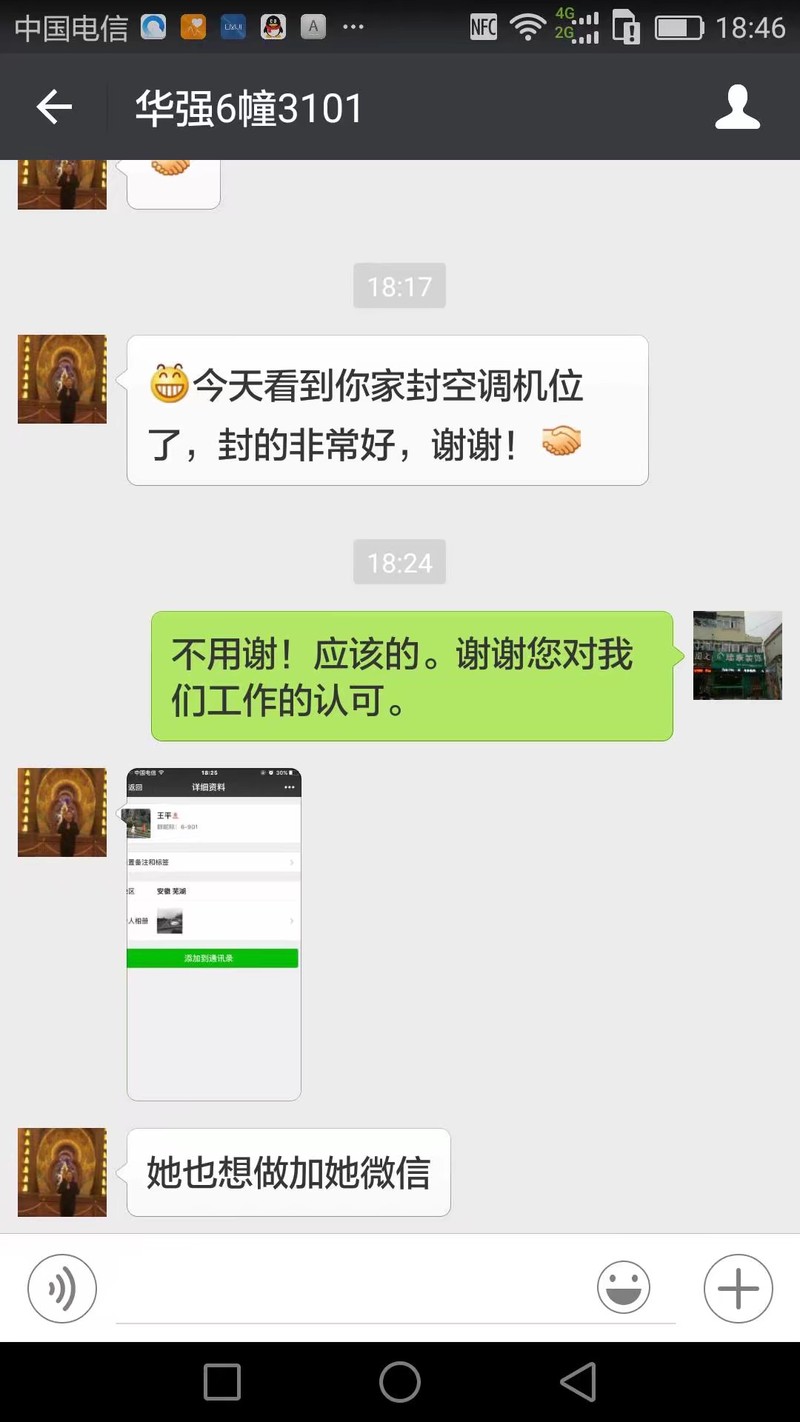Open the emoji picker
This screenshot has height=1422, width=800.
point(623,1289)
